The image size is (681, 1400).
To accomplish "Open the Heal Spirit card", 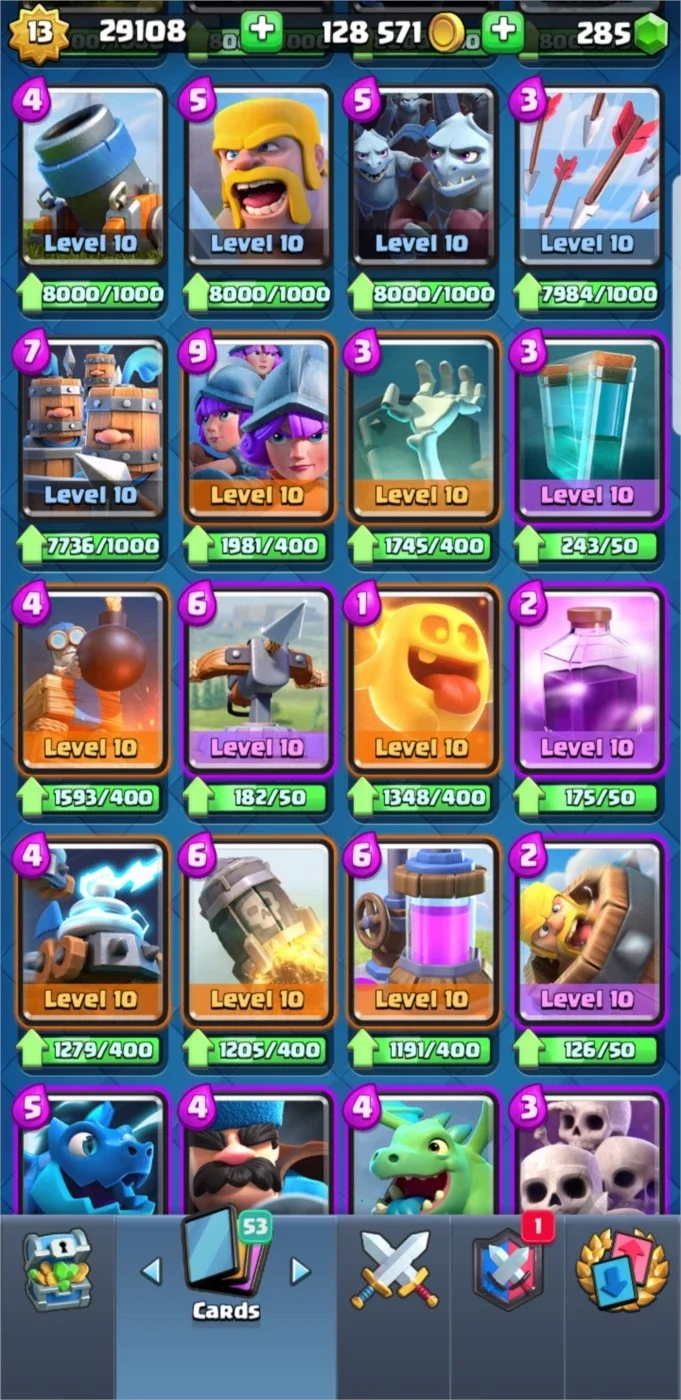I will coord(423,681).
